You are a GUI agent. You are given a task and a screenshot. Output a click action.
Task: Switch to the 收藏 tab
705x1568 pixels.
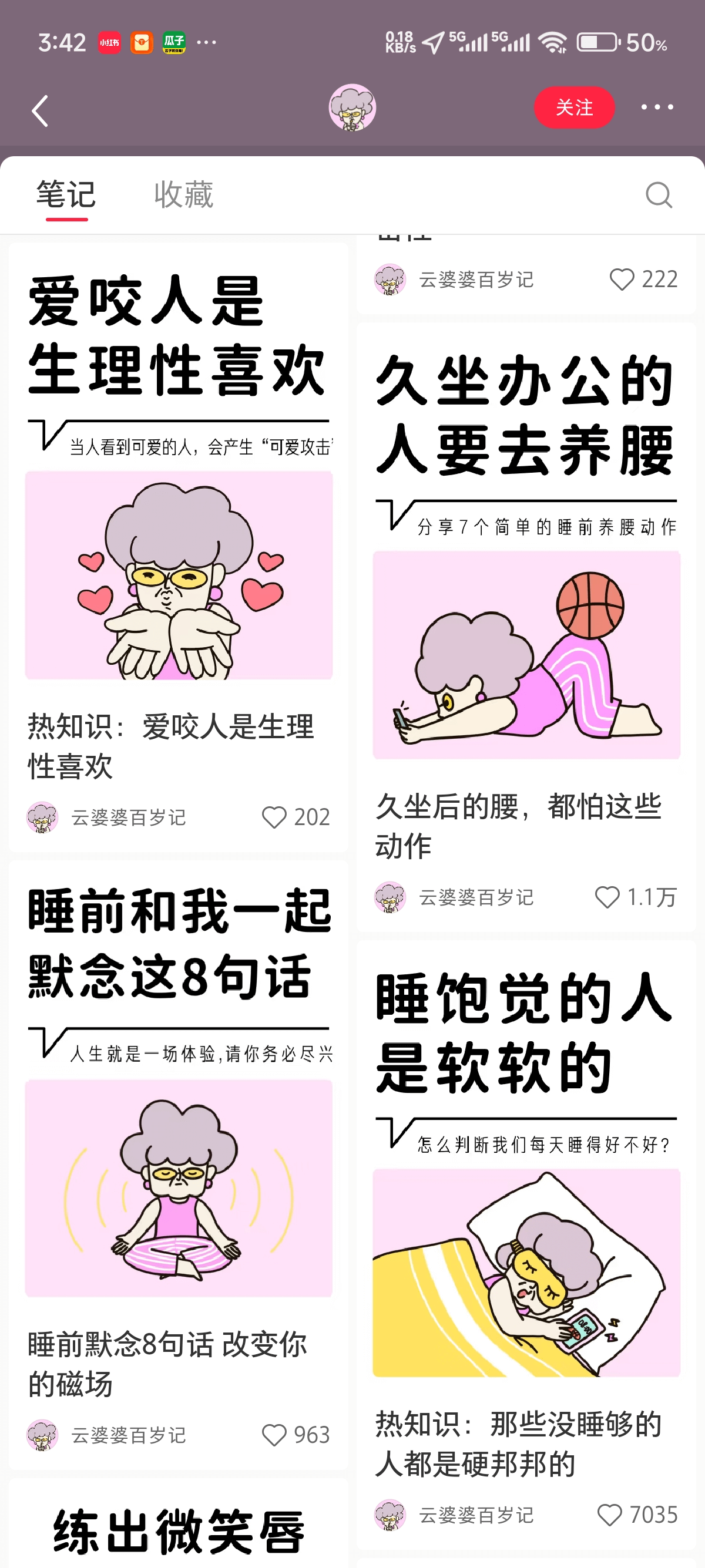click(183, 194)
